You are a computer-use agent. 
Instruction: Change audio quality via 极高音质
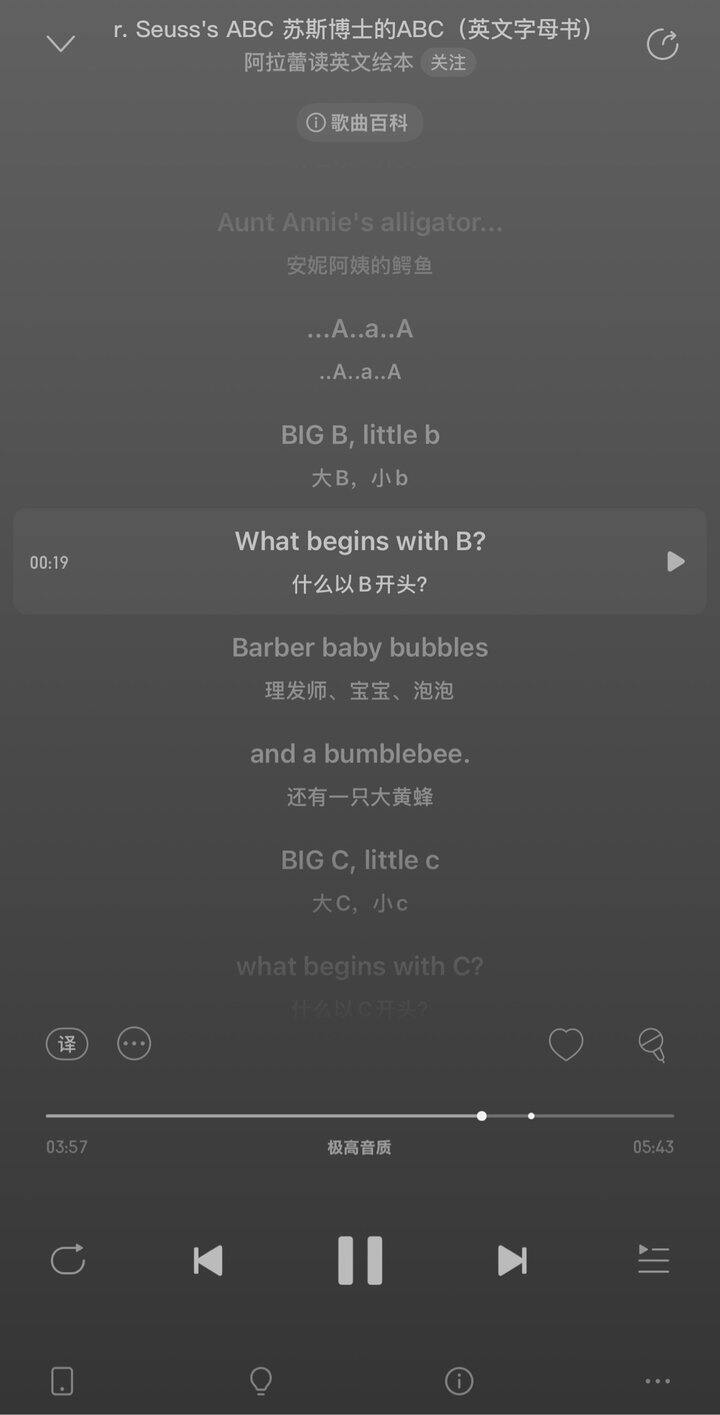coord(359,1147)
